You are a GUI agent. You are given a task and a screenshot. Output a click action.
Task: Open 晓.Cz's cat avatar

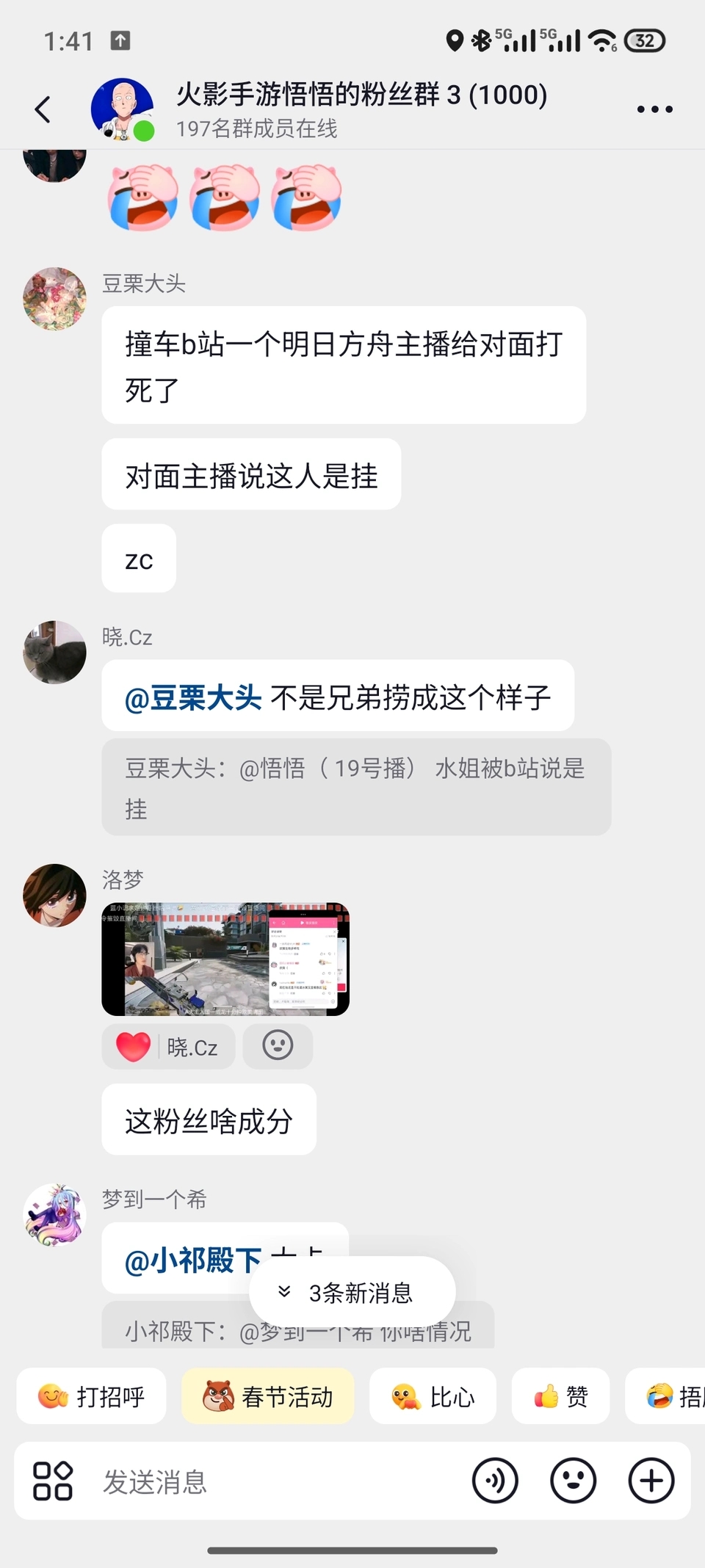[x=54, y=653]
